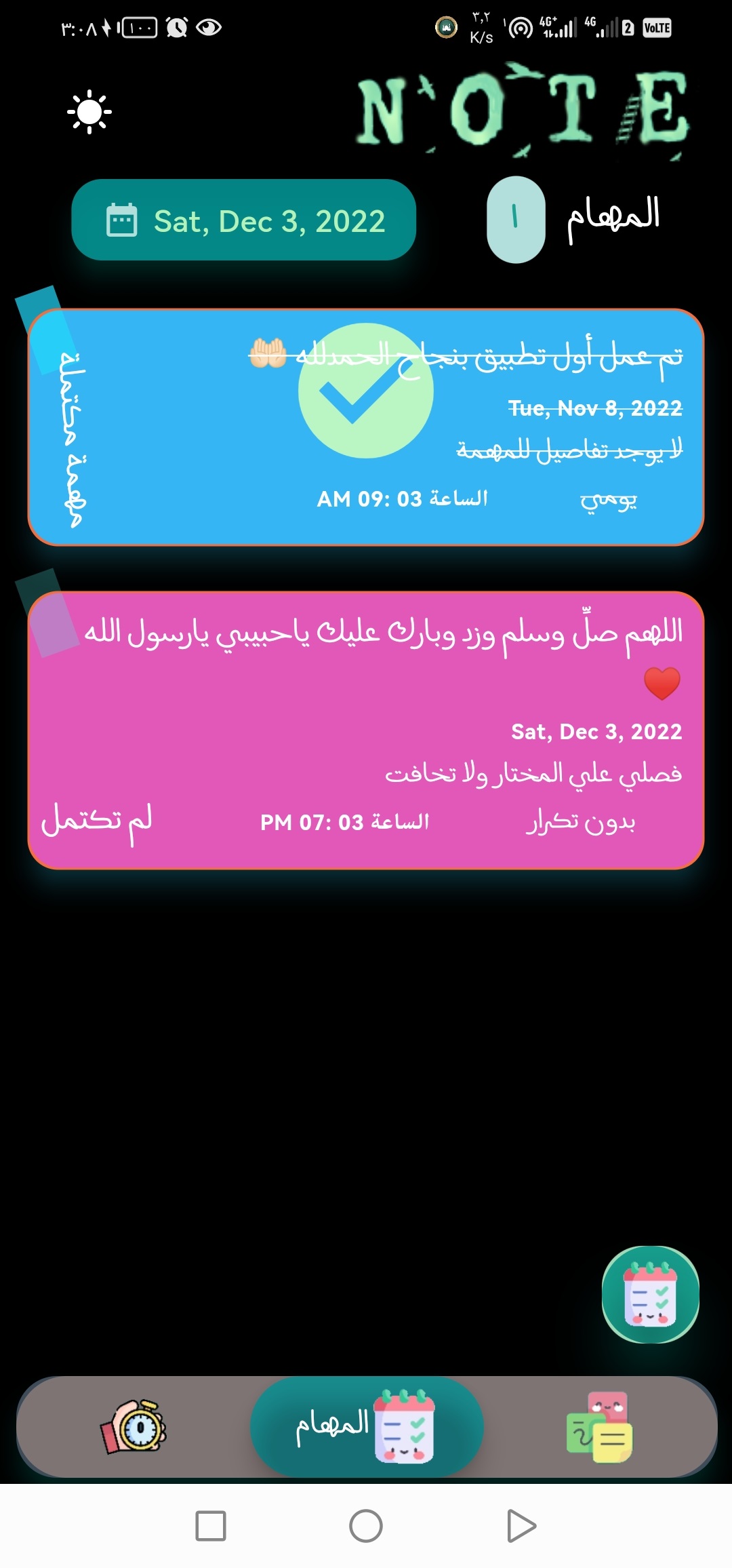Open the date picker showing Sat, Dec 3, 2022
The height and width of the screenshot is (1568, 732).
(x=243, y=220)
